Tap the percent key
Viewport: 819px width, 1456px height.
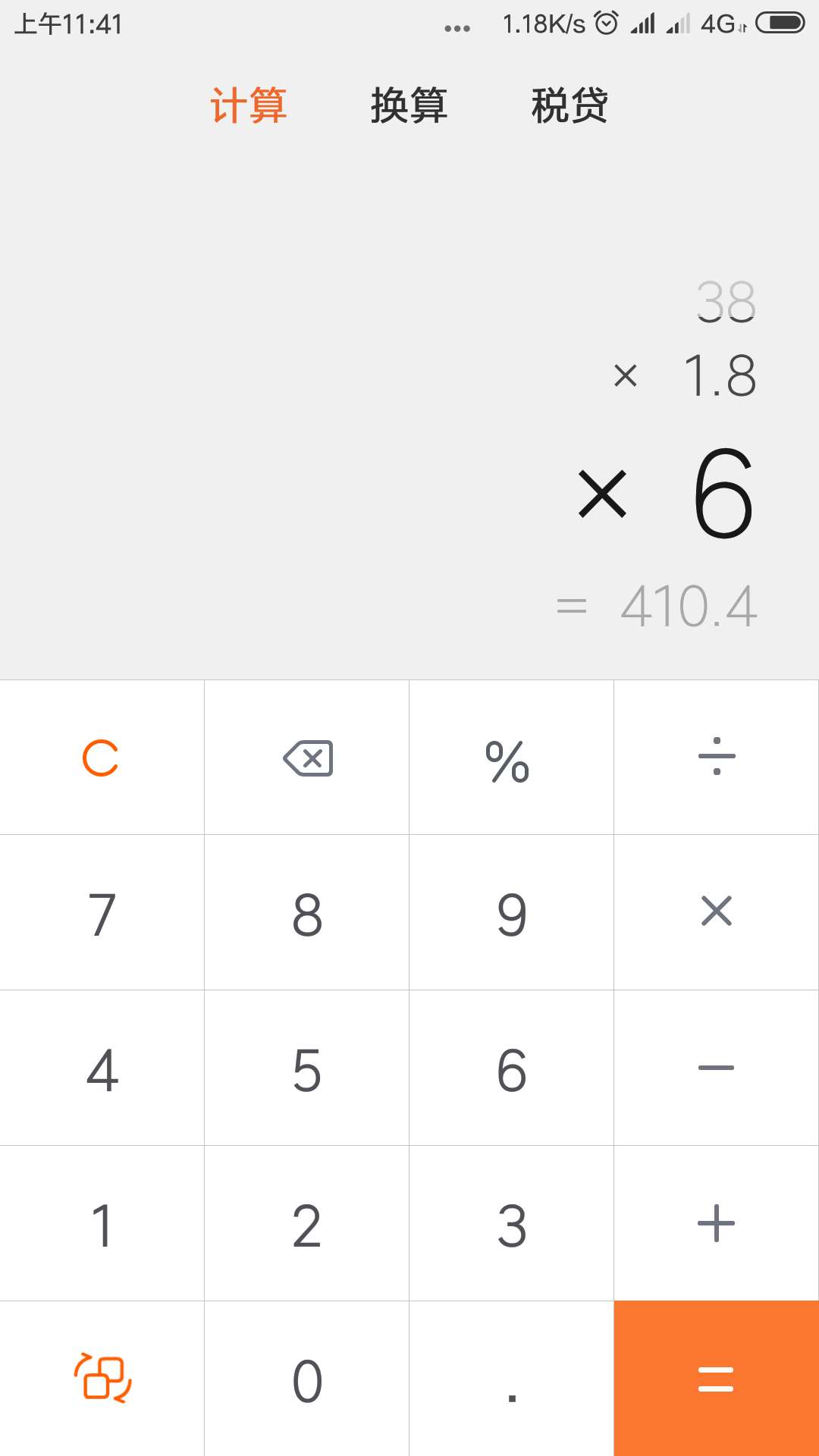[x=512, y=758]
